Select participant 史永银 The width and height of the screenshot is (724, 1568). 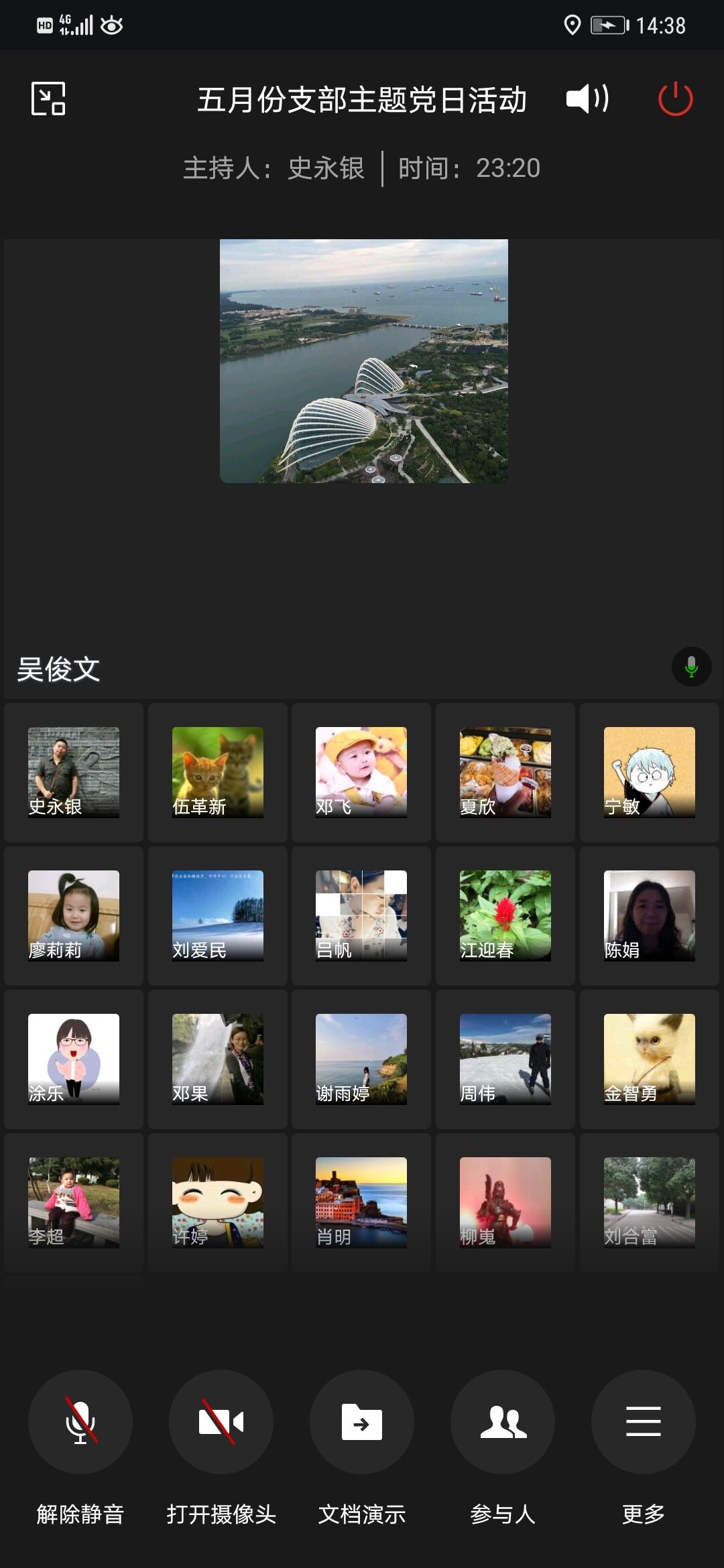74,772
